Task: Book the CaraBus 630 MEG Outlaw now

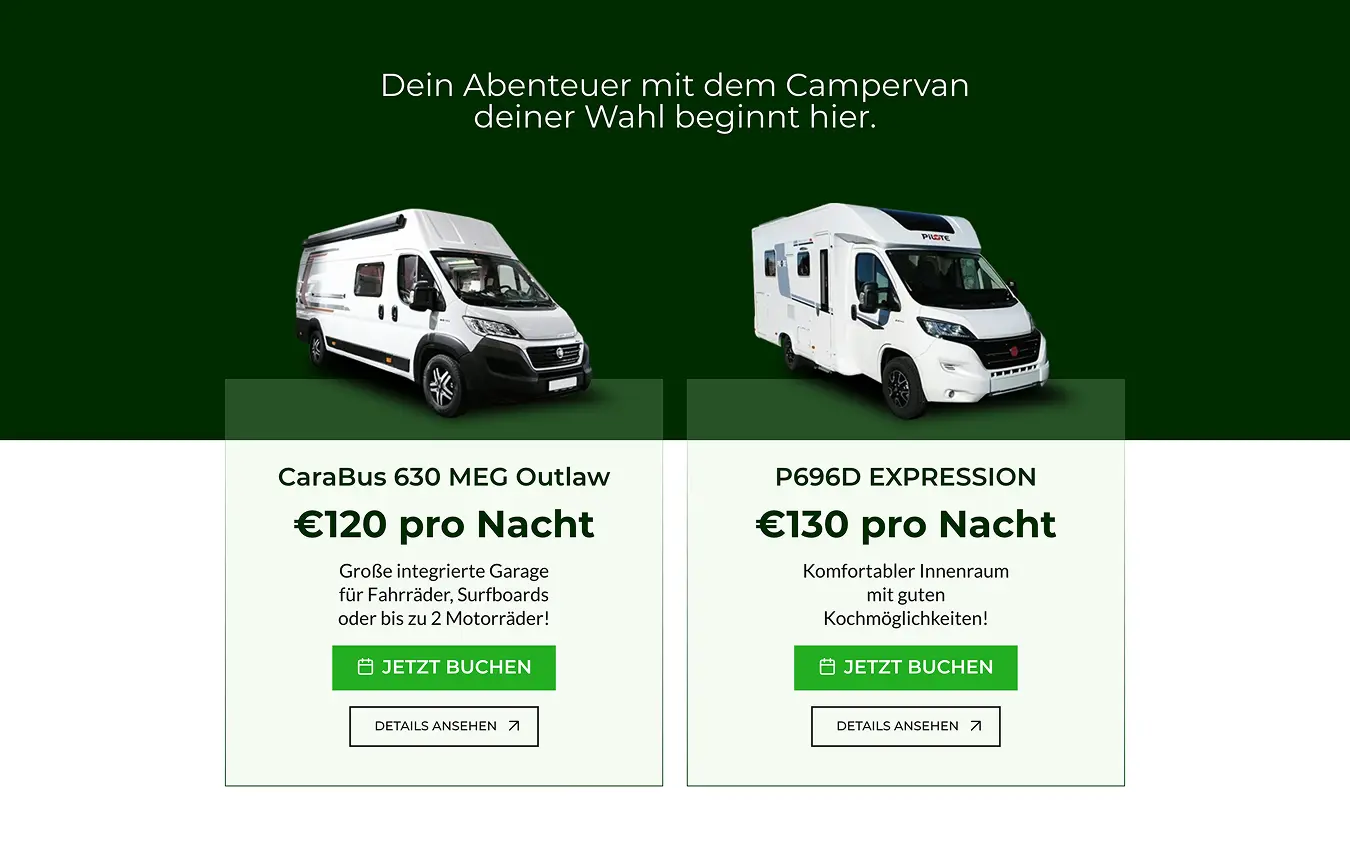Action: click(x=443, y=667)
